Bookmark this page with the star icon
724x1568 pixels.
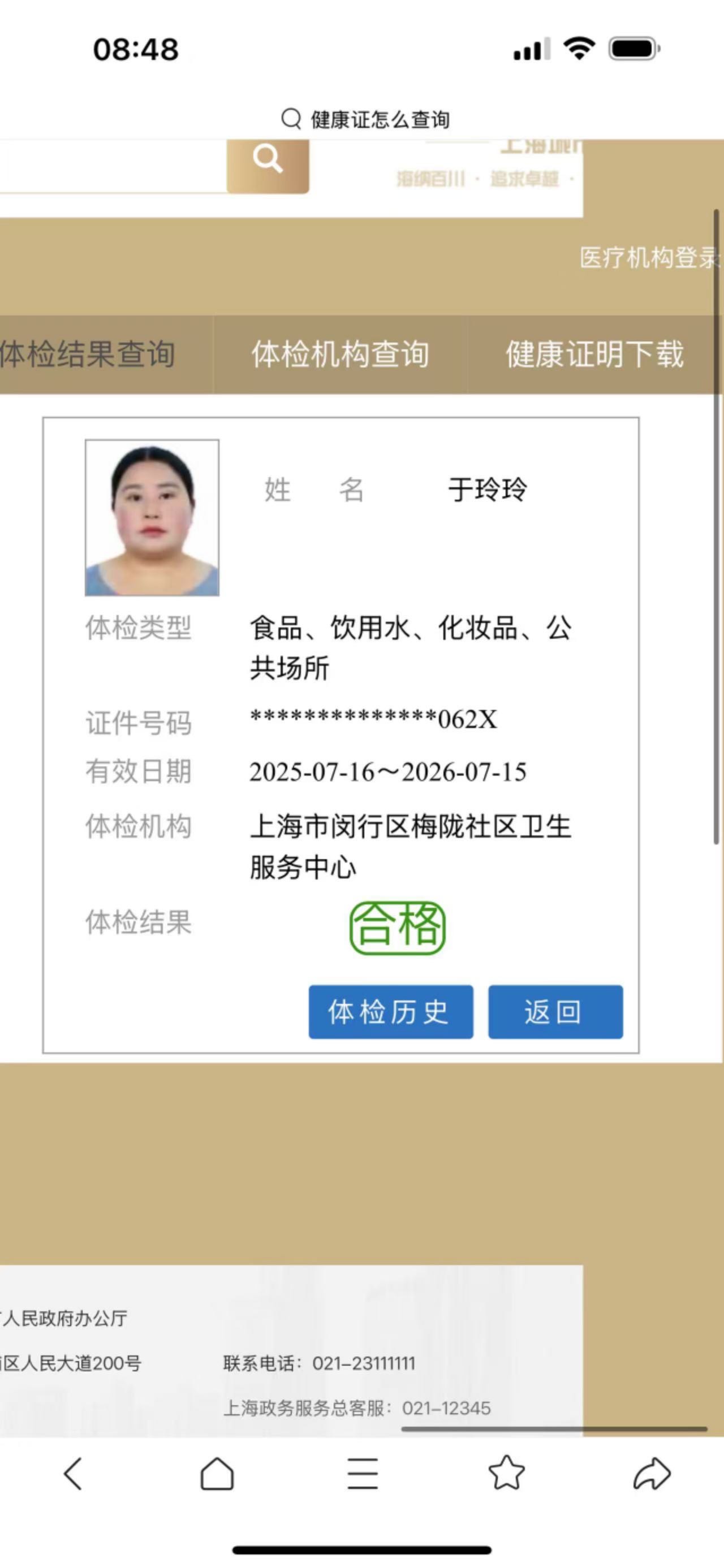(507, 1474)
